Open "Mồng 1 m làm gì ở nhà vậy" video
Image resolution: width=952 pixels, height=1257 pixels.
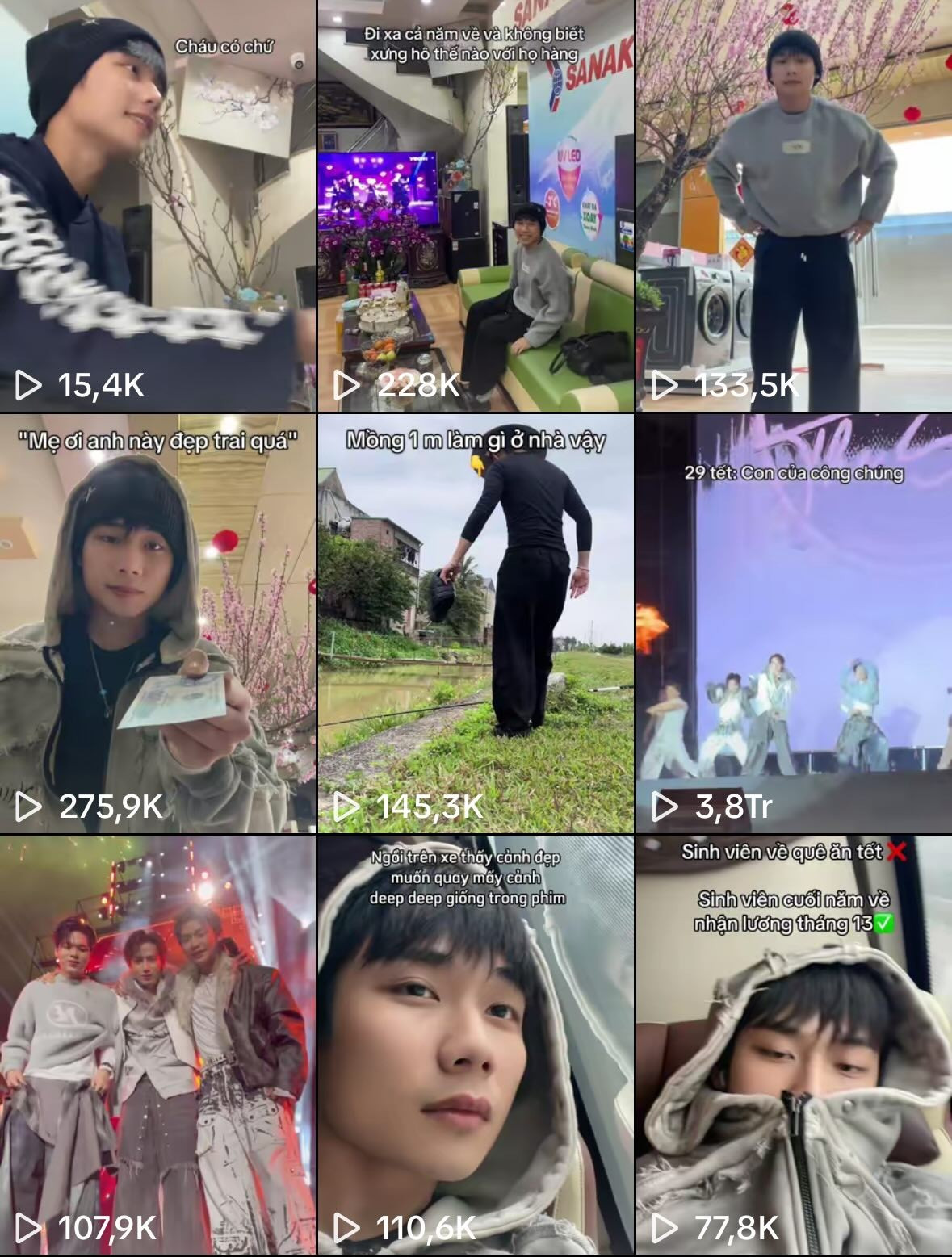[476, 623]
